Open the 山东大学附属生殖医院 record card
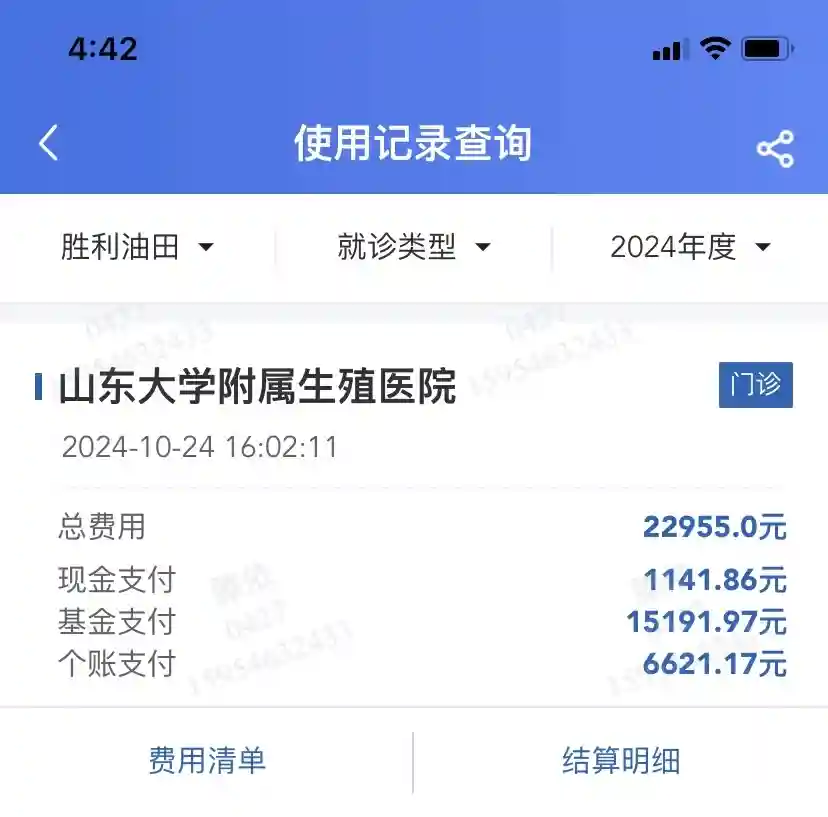Viewport: 828px width, 817px height. (x=258, y=387)
